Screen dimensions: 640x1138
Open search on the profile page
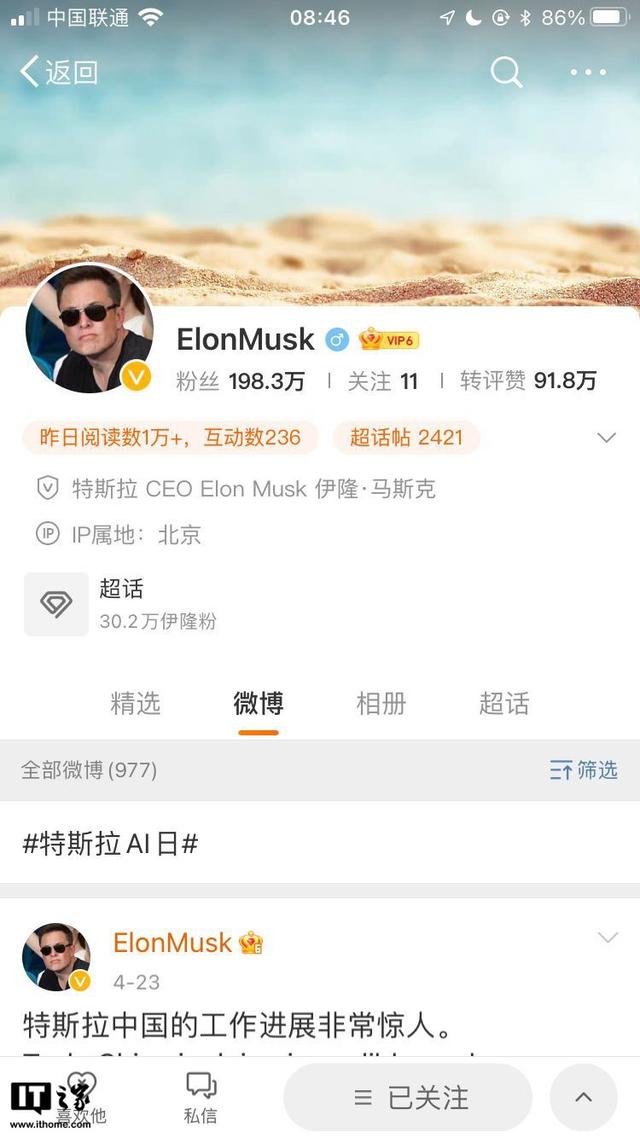tap(506, 72)
